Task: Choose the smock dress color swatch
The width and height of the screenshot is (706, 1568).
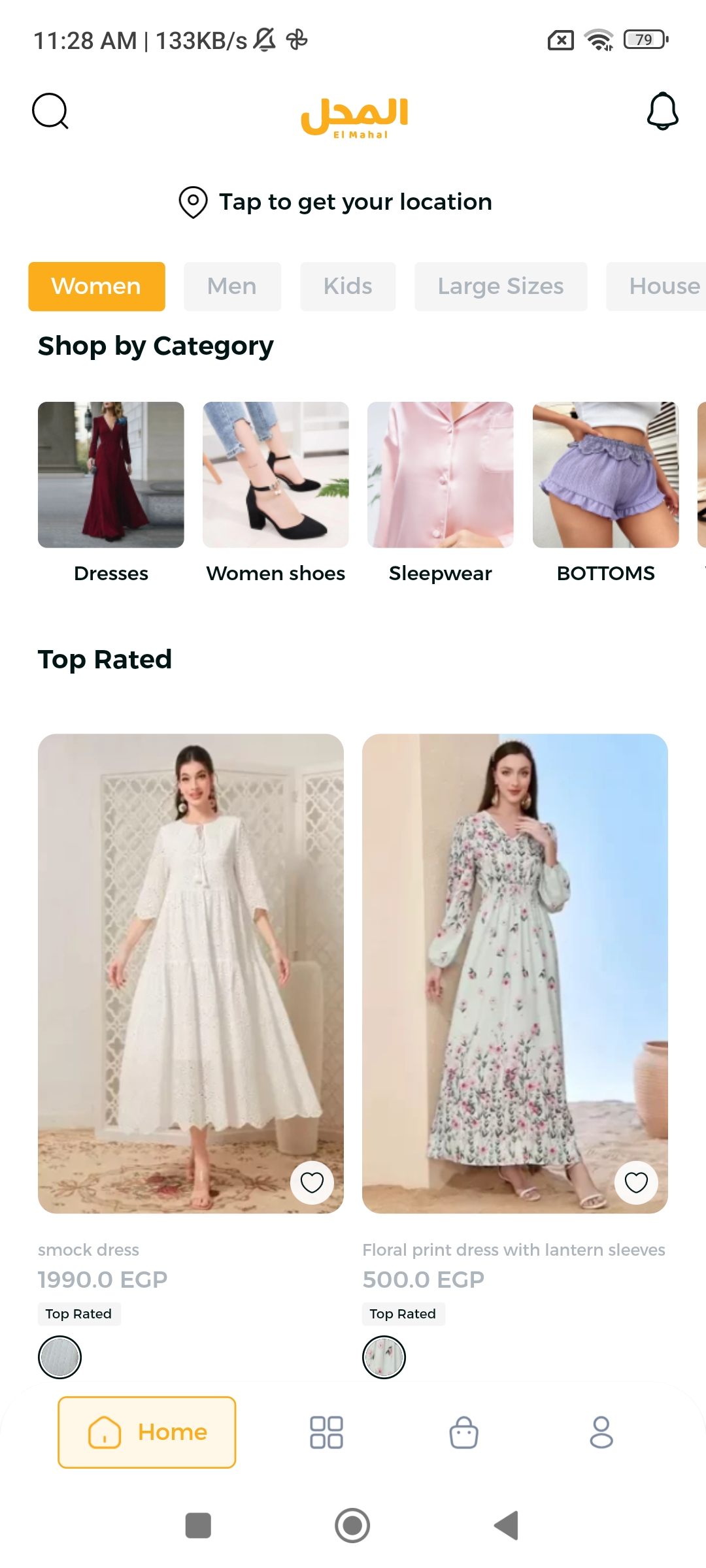Action: (x=59, y=1357)
